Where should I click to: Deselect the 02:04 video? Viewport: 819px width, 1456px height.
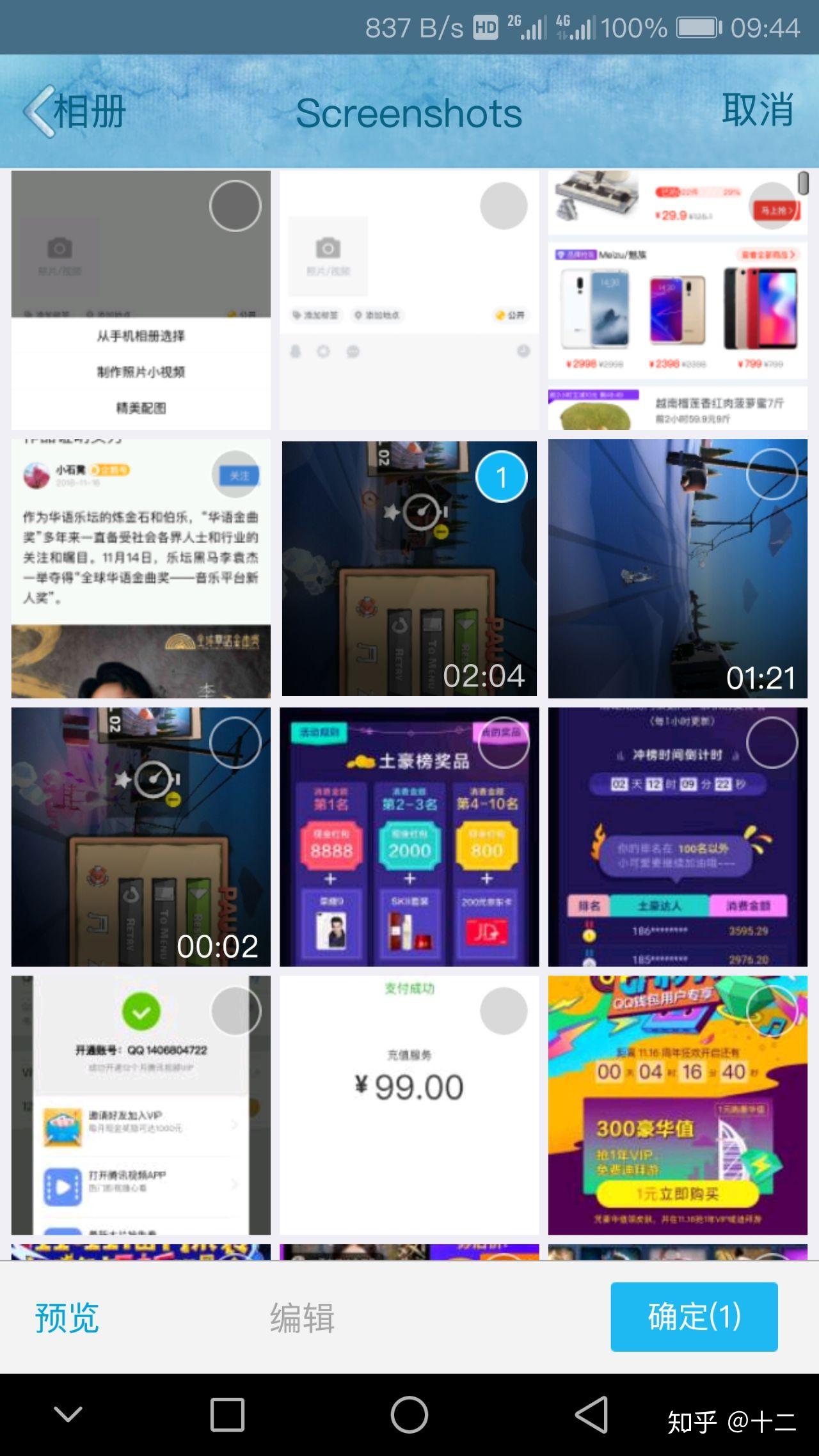502,477
